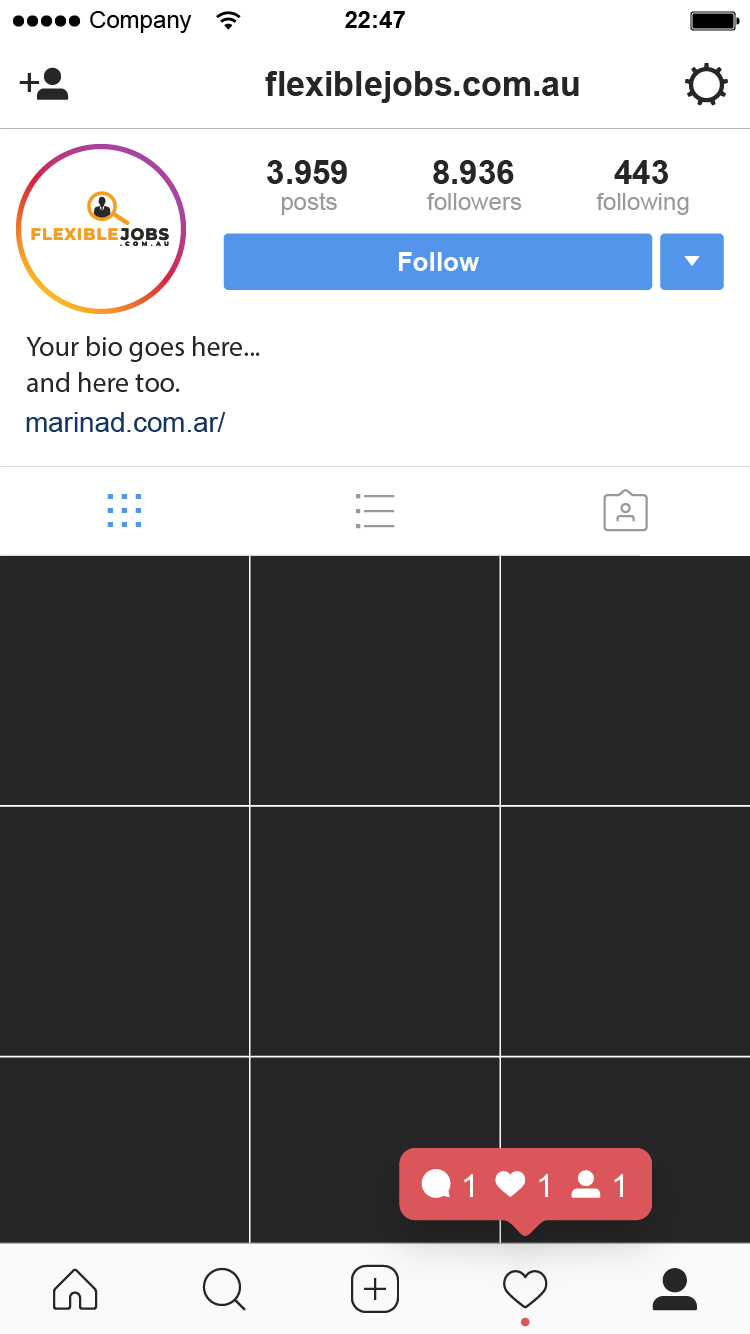View the flexiblejobs profile picture story
The image size is (750, 1334).
[101, 229]
